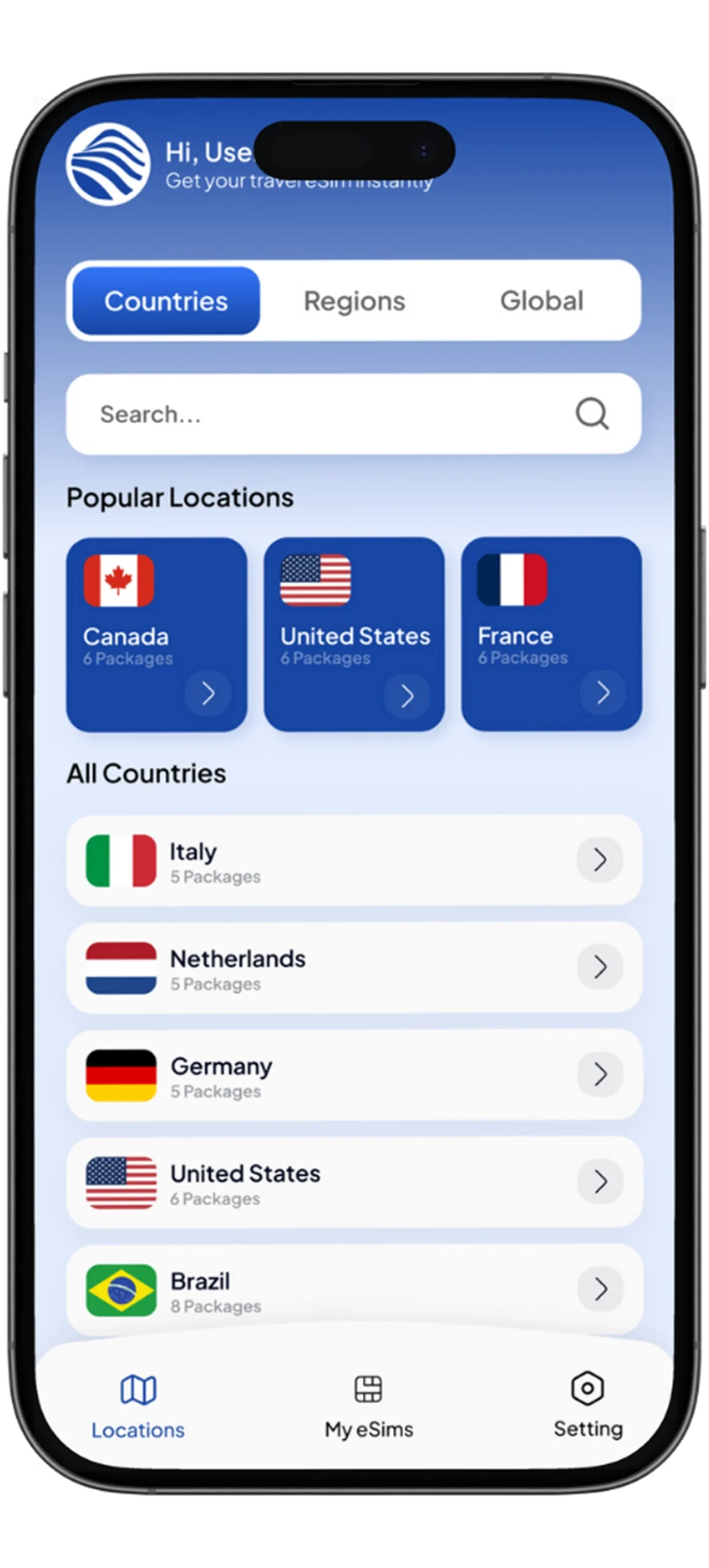The width and height of the screenshot is (709, 1568).
Task: Select the Countries tab
Action: click(166, 301)
